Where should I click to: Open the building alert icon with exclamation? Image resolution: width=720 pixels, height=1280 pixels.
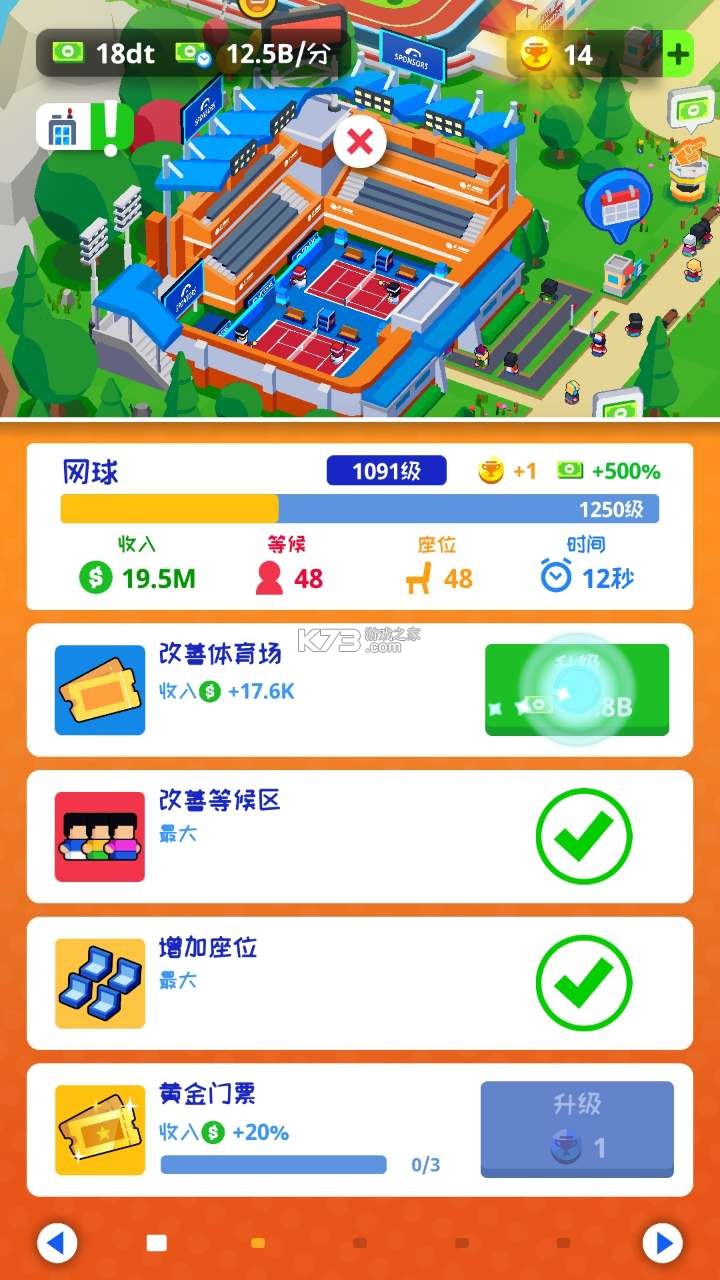pos(84,128)
